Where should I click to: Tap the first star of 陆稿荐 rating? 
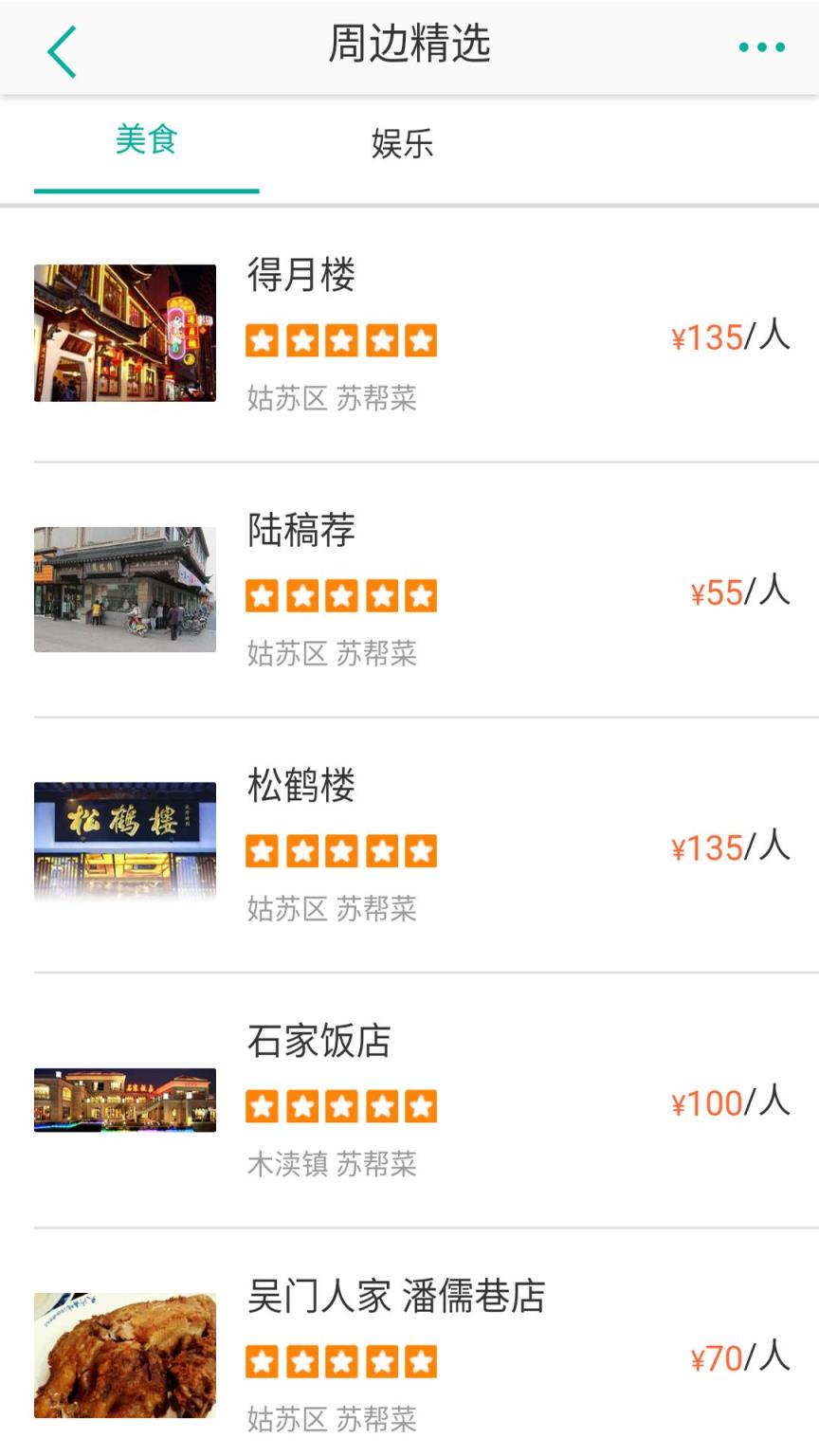261,595
